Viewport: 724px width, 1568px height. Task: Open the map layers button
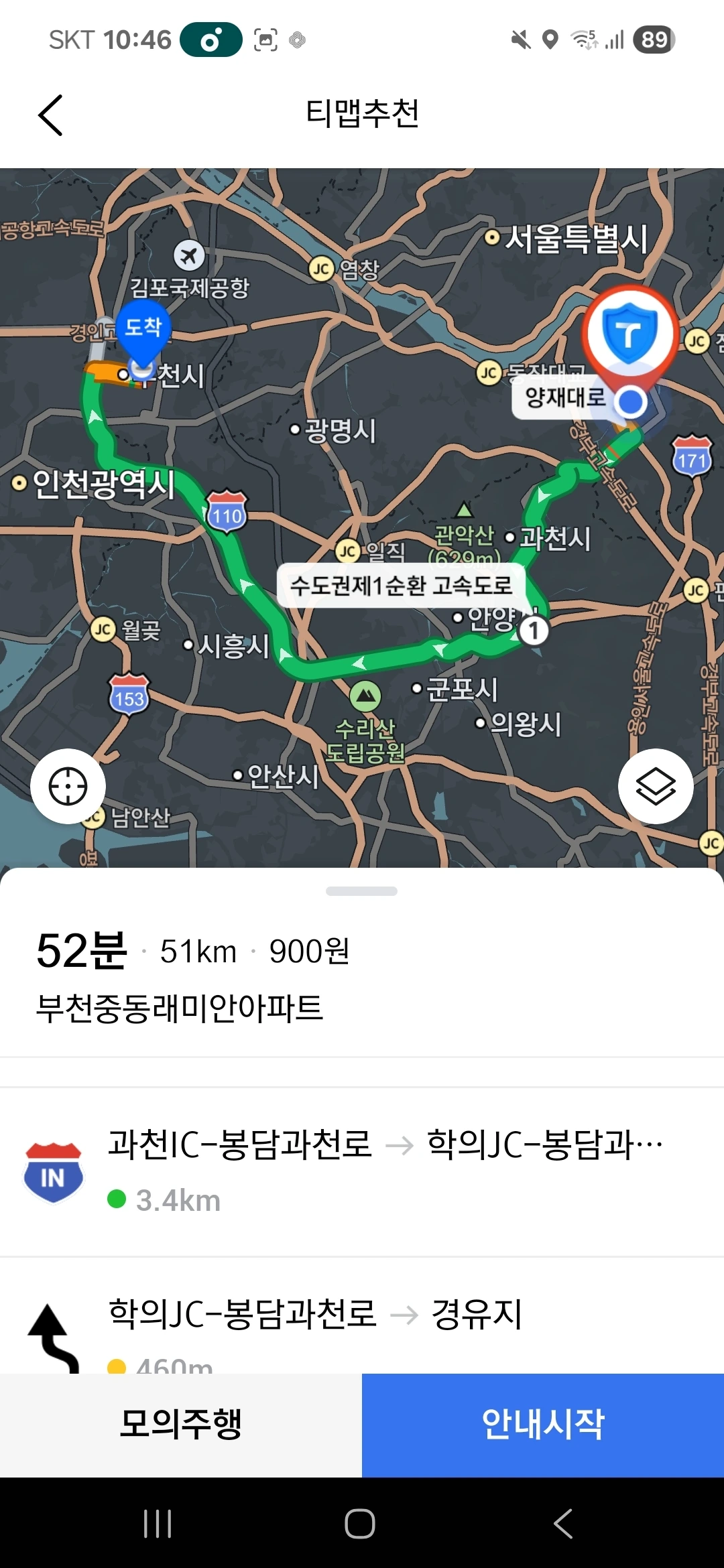pyautogui.click(x=655, y=786)
